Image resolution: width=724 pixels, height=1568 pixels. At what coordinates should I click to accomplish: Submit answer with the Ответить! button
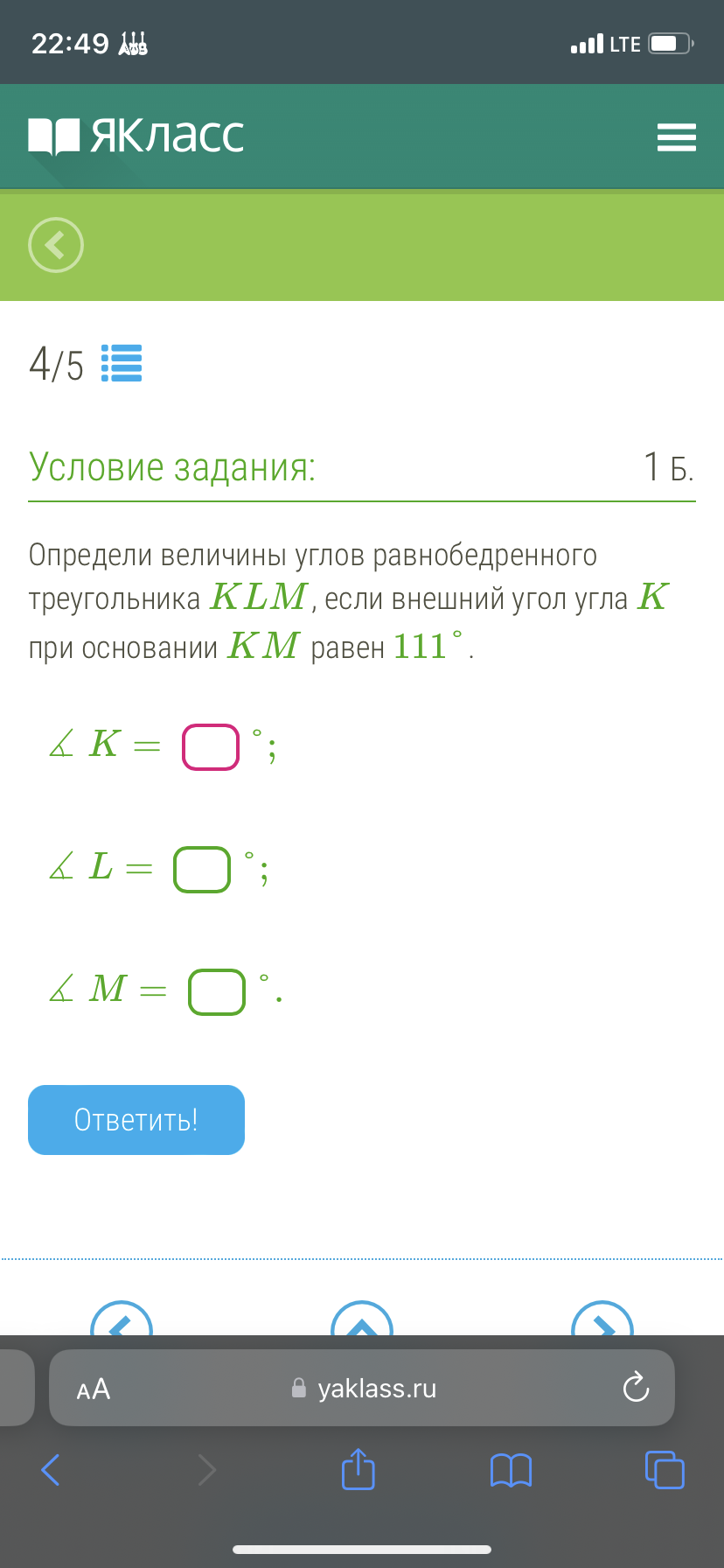coord(136,1120)
